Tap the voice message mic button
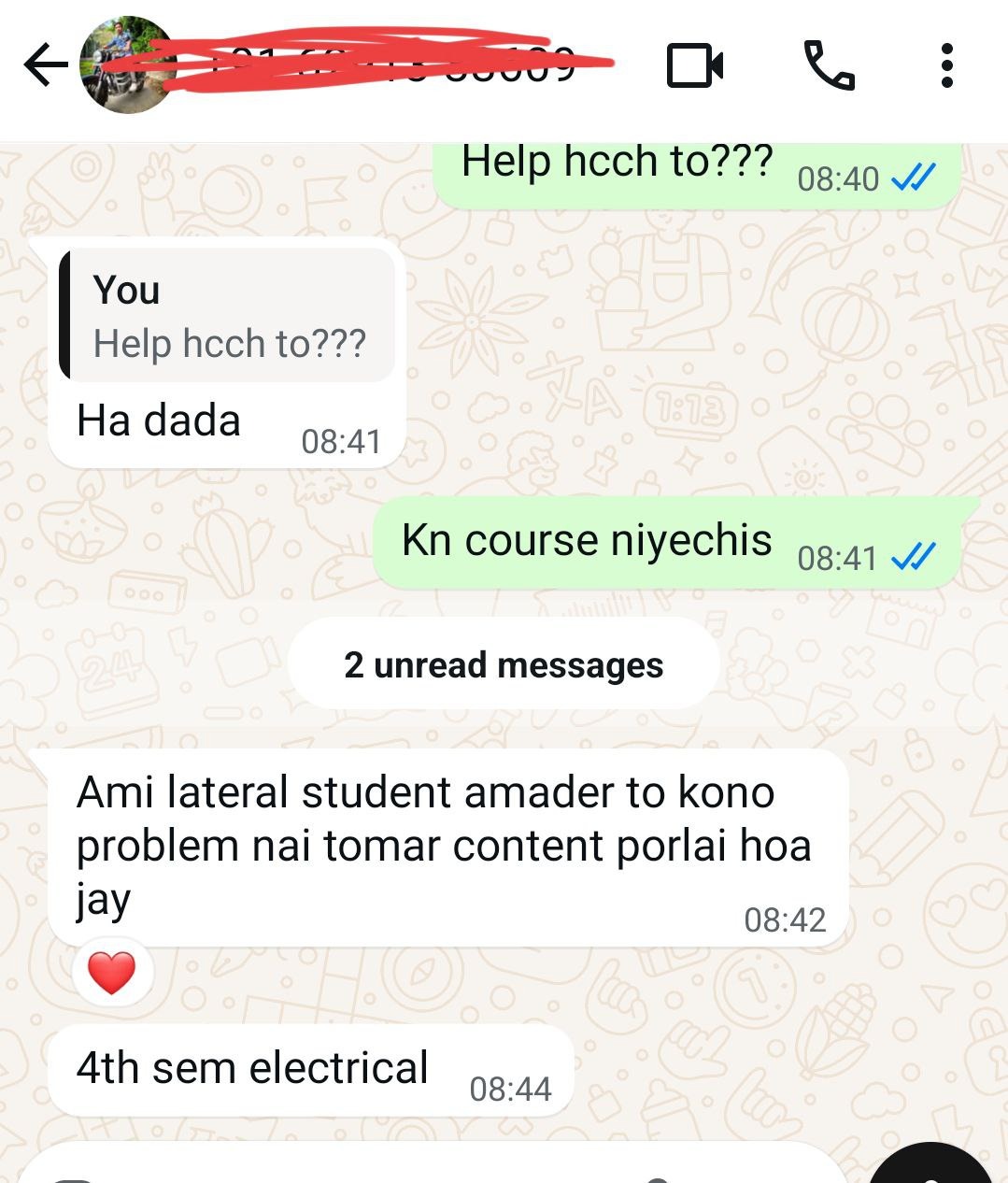This screenshot has width=1008, height=1183. pyautogui.click(x=934, y=1170)
